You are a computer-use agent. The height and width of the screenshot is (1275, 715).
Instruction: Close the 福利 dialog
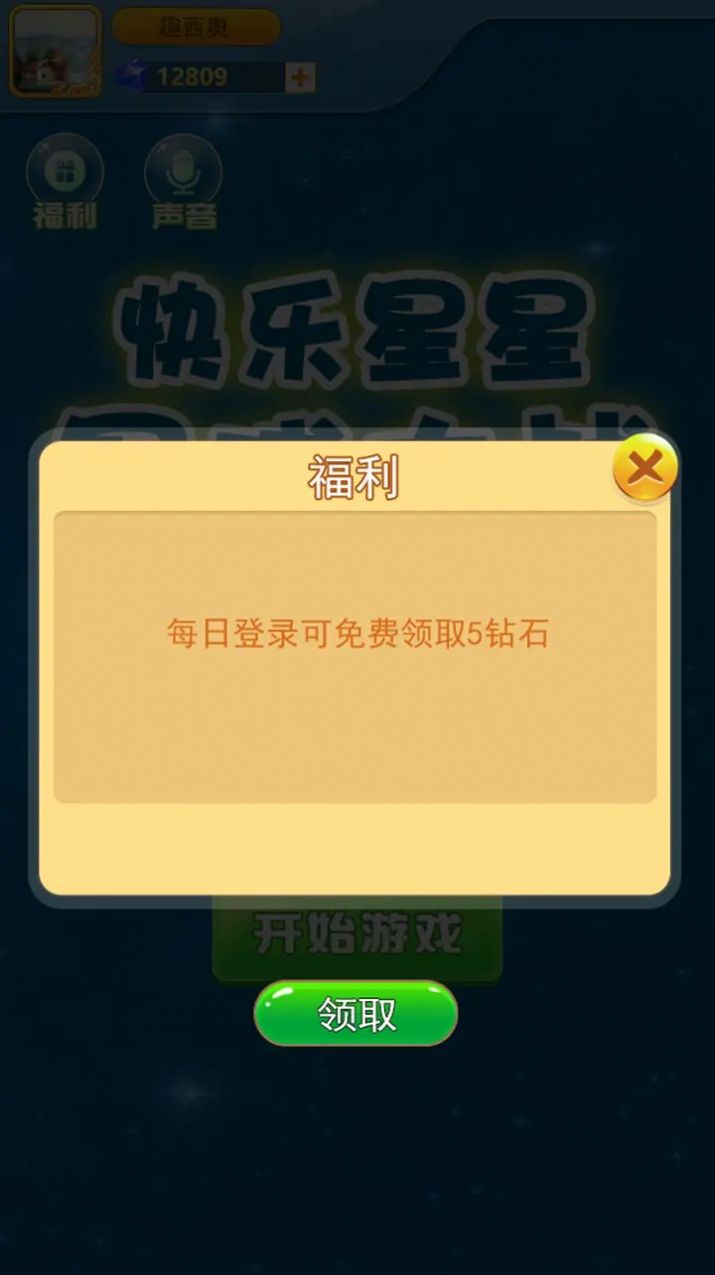645,468
